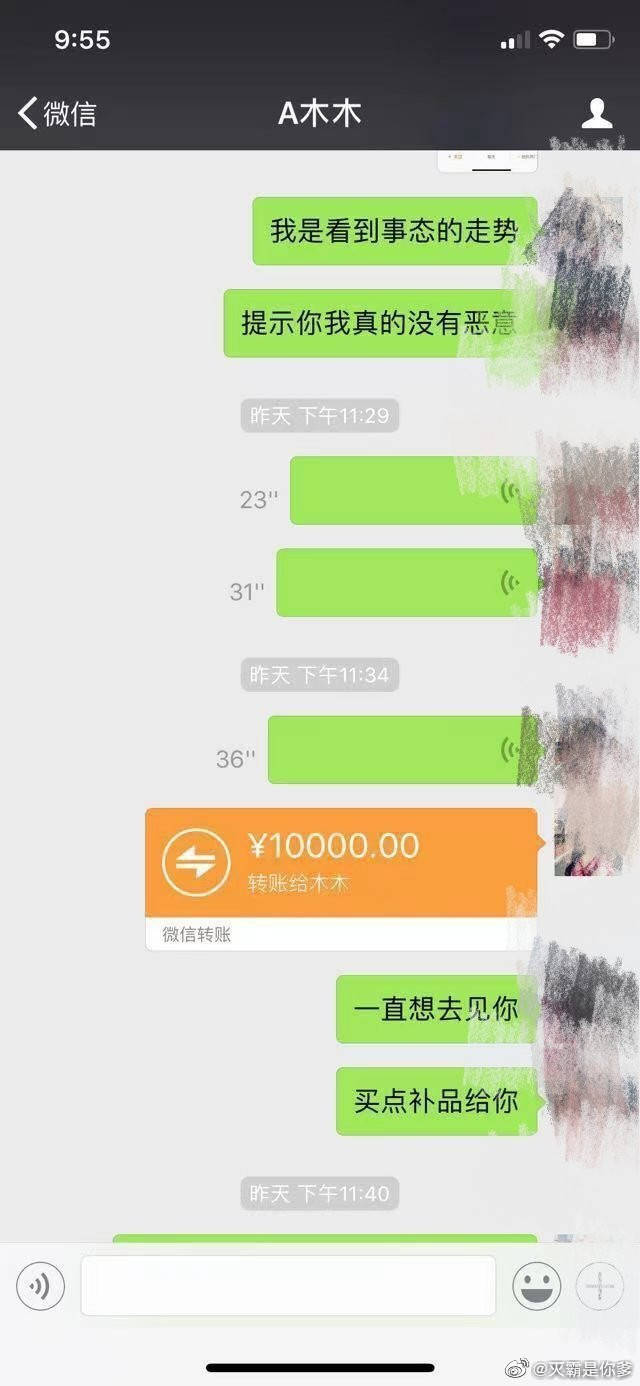This screenshot has width=640, height=1386.
Task: Play the 36-second voice message
Action: point(400,750)
